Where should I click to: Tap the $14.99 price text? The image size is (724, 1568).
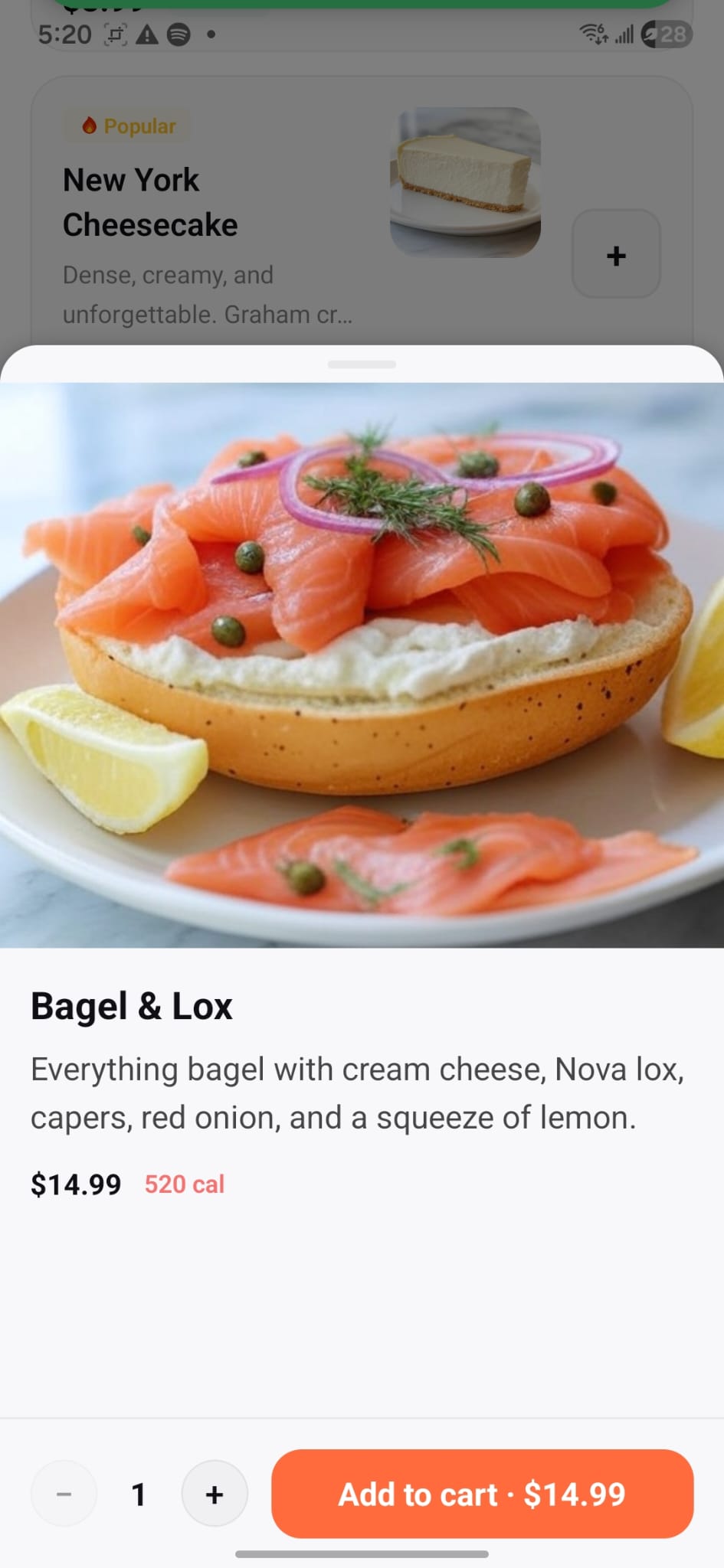coord(76,1184)
